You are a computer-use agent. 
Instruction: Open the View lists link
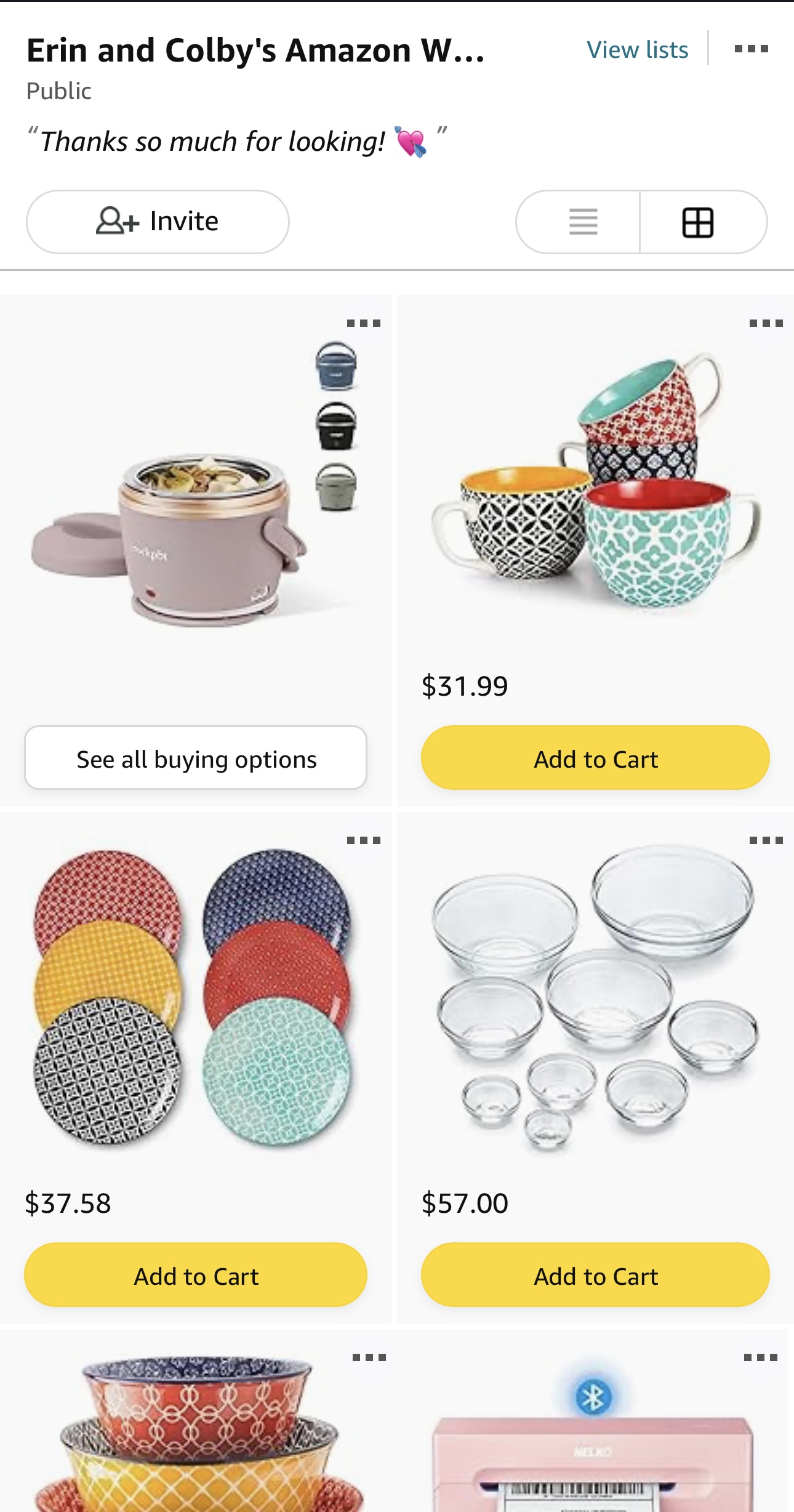click(x=637, y=50)
